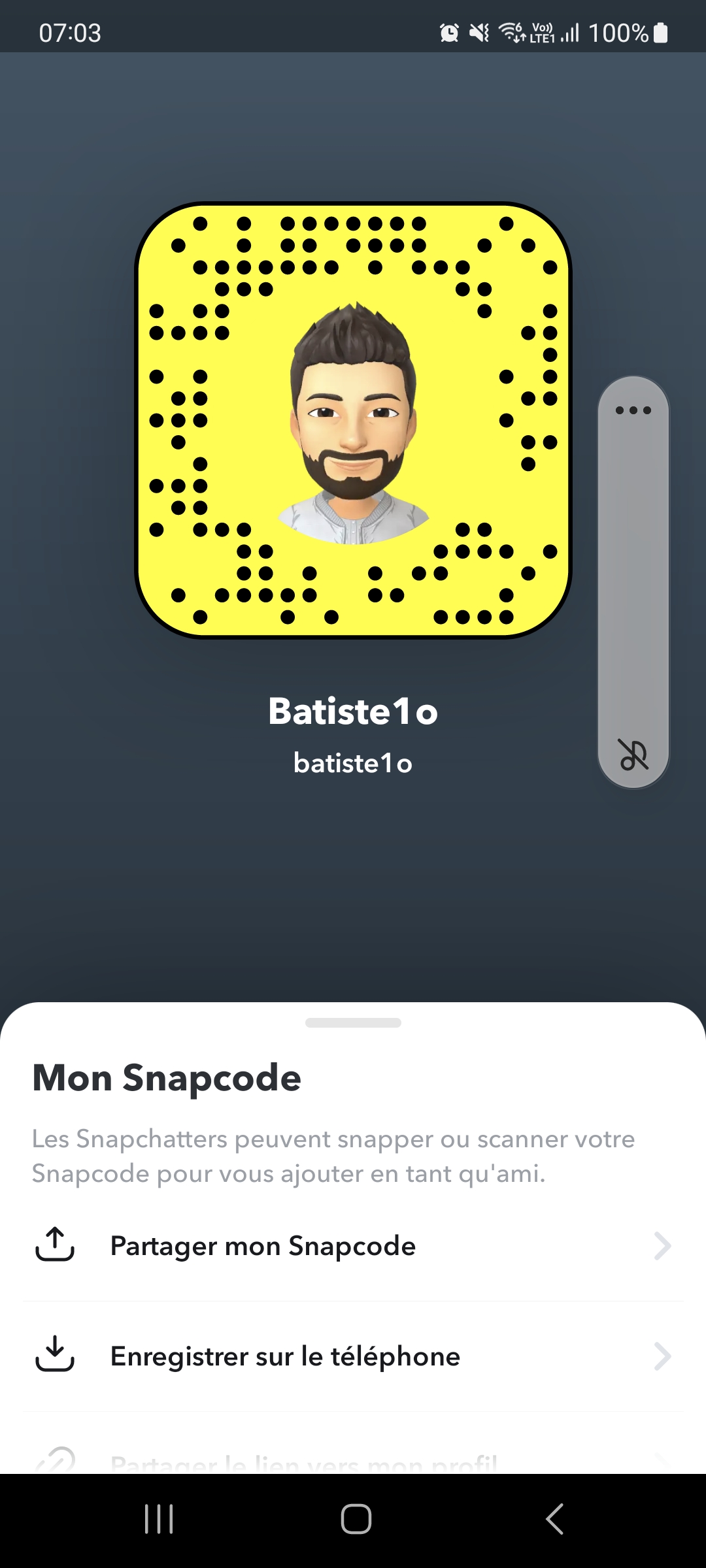Open Partager mon Snapcode
The height and width of the screenshot is (1568, 706).
point(353,1247)
